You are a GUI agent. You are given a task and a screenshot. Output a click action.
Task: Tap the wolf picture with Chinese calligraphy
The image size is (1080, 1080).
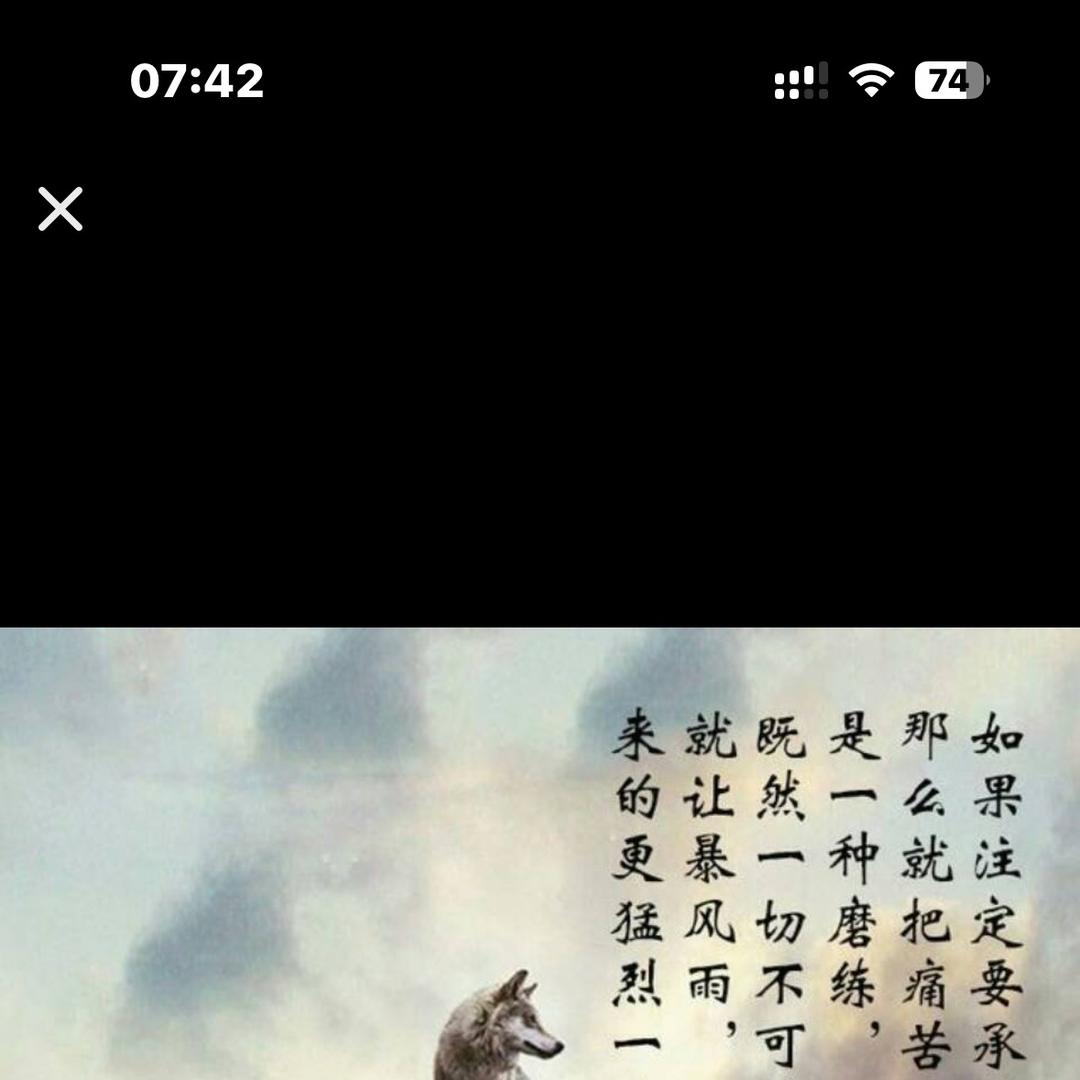click(x=540, y=853)
